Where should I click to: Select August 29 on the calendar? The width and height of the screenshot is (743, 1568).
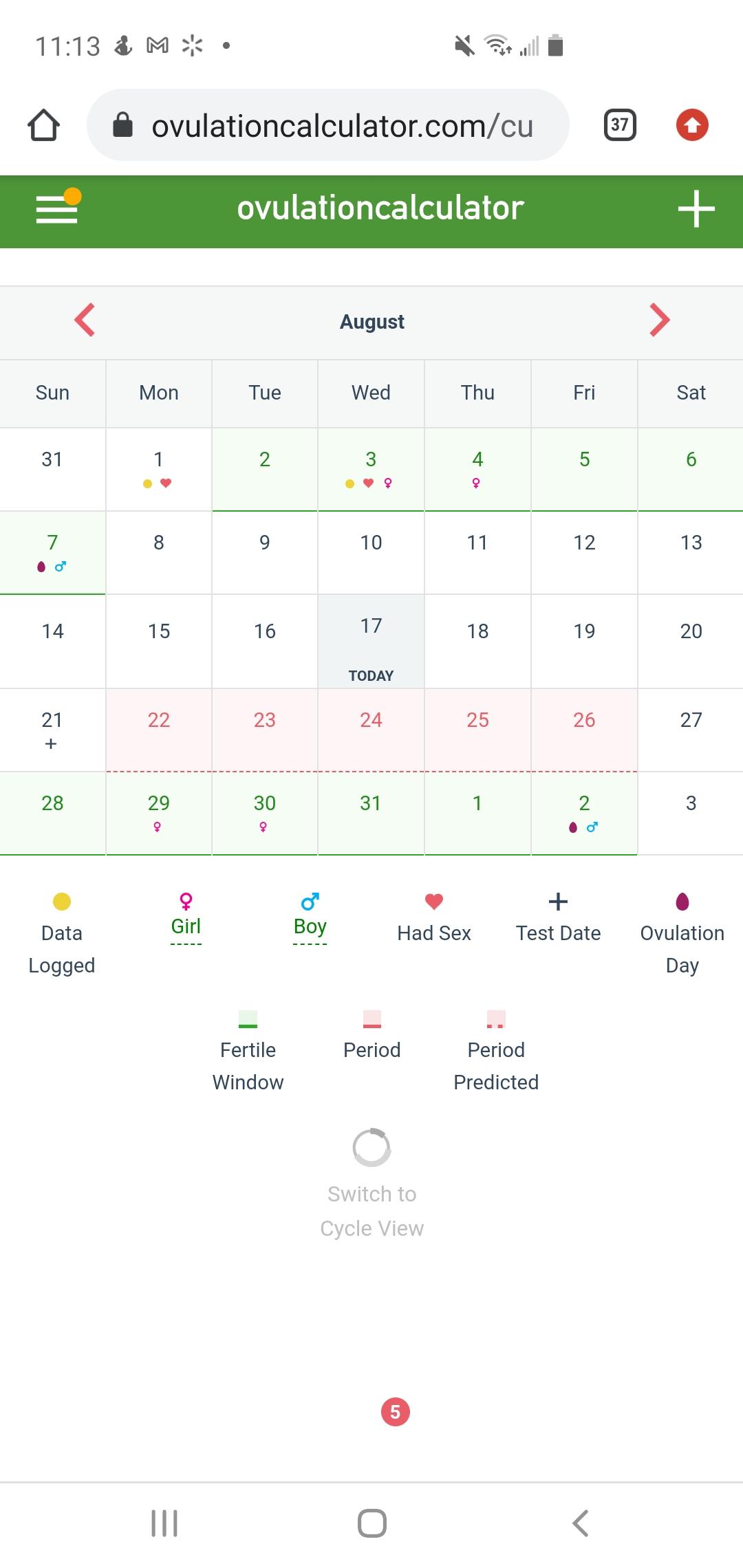pyautogui.click(x=158, y=814)
